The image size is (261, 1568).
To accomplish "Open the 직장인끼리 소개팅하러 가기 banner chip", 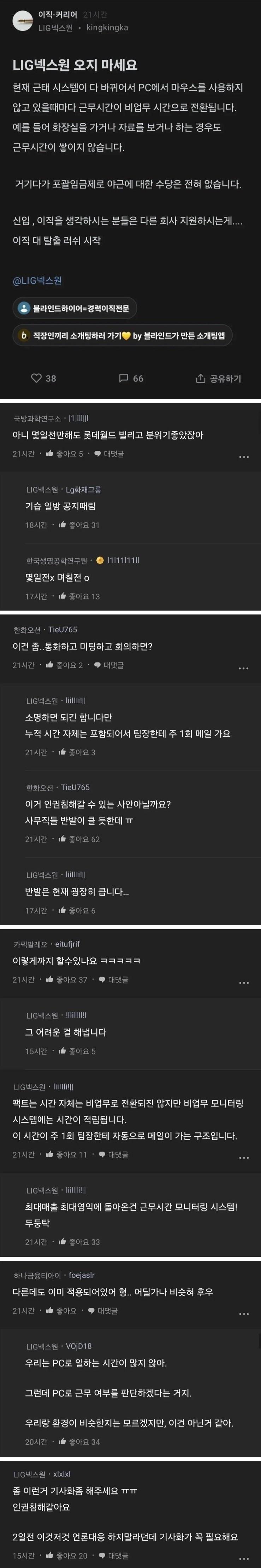I will click(x=122, y=335).
